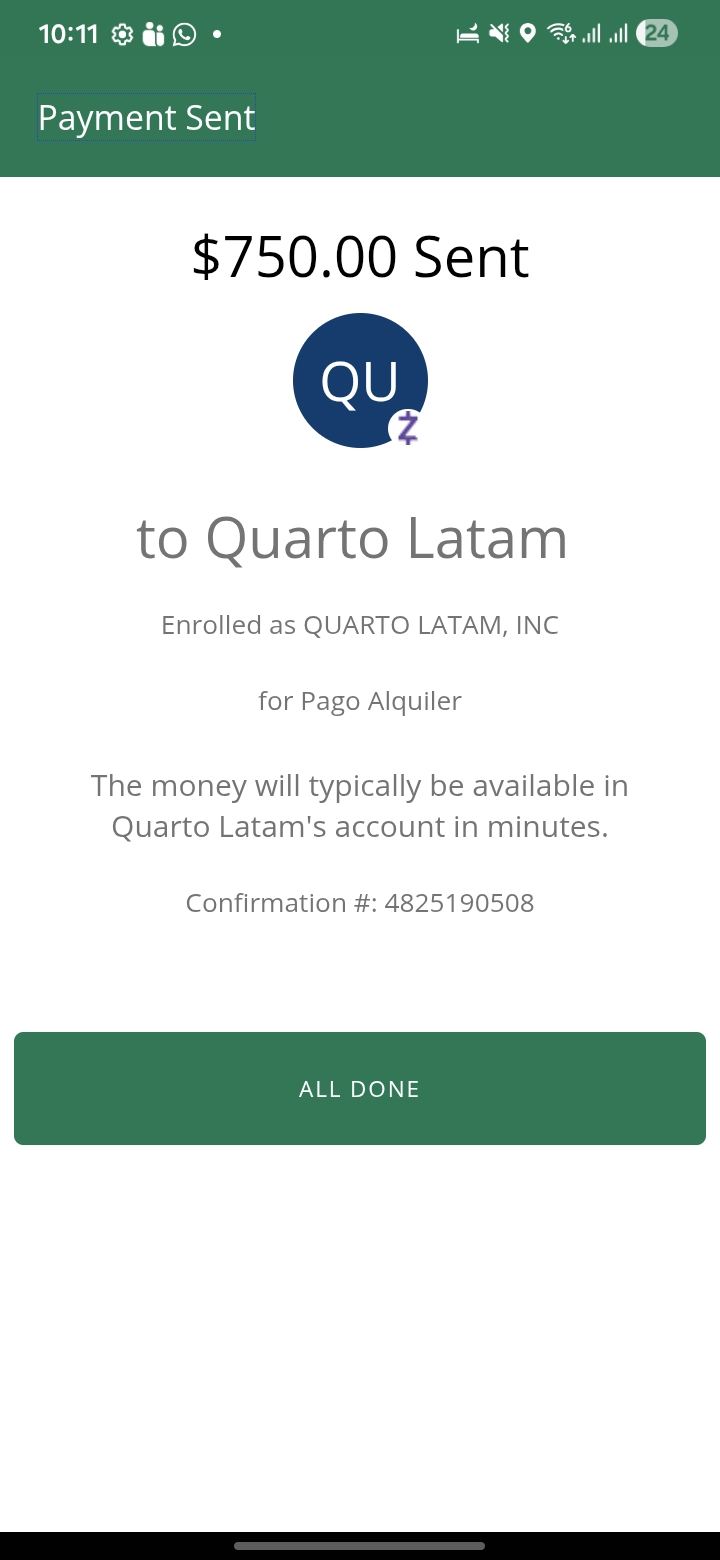Tap the ALL DONE button

360,1088
